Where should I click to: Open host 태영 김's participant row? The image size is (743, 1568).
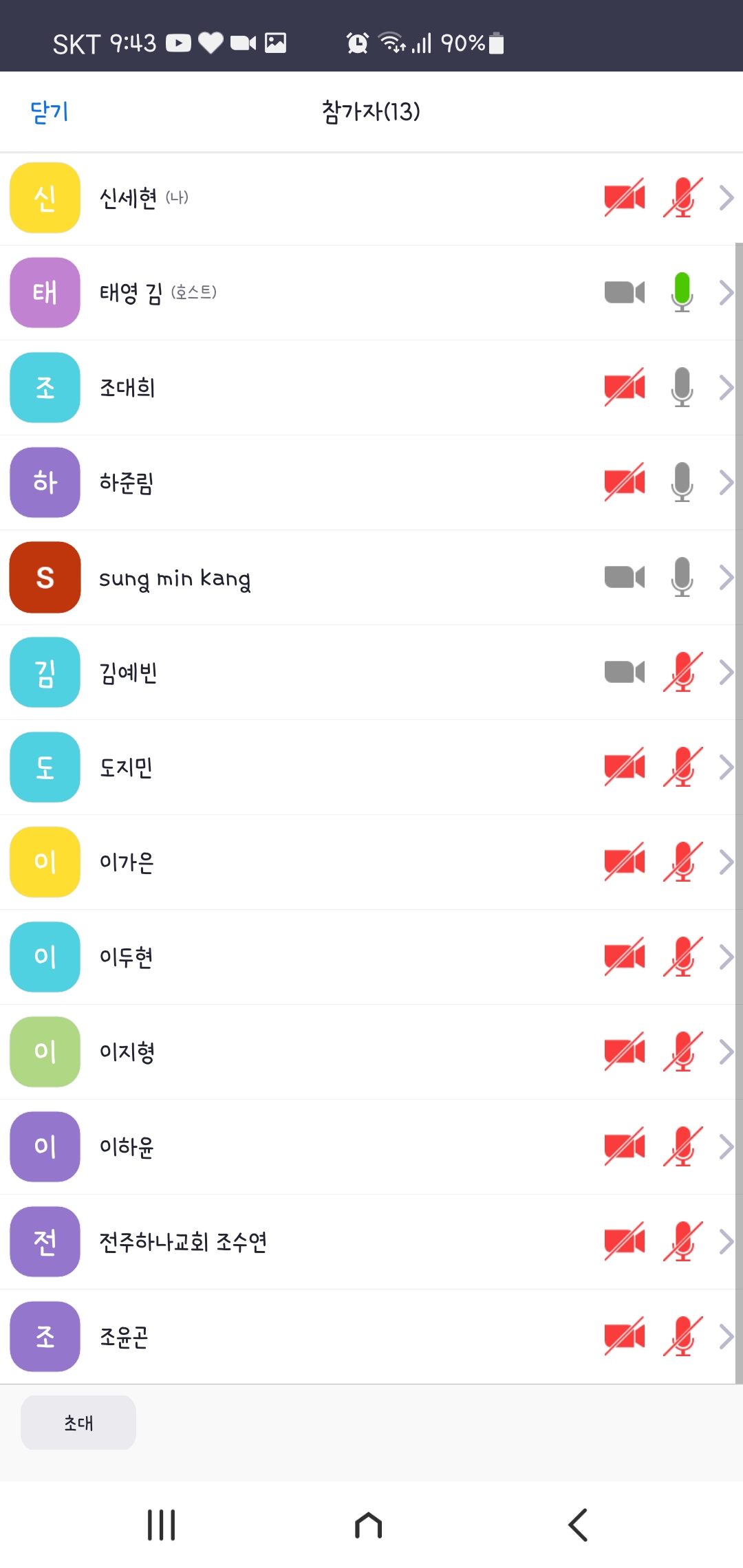click(x=371, y=293)
